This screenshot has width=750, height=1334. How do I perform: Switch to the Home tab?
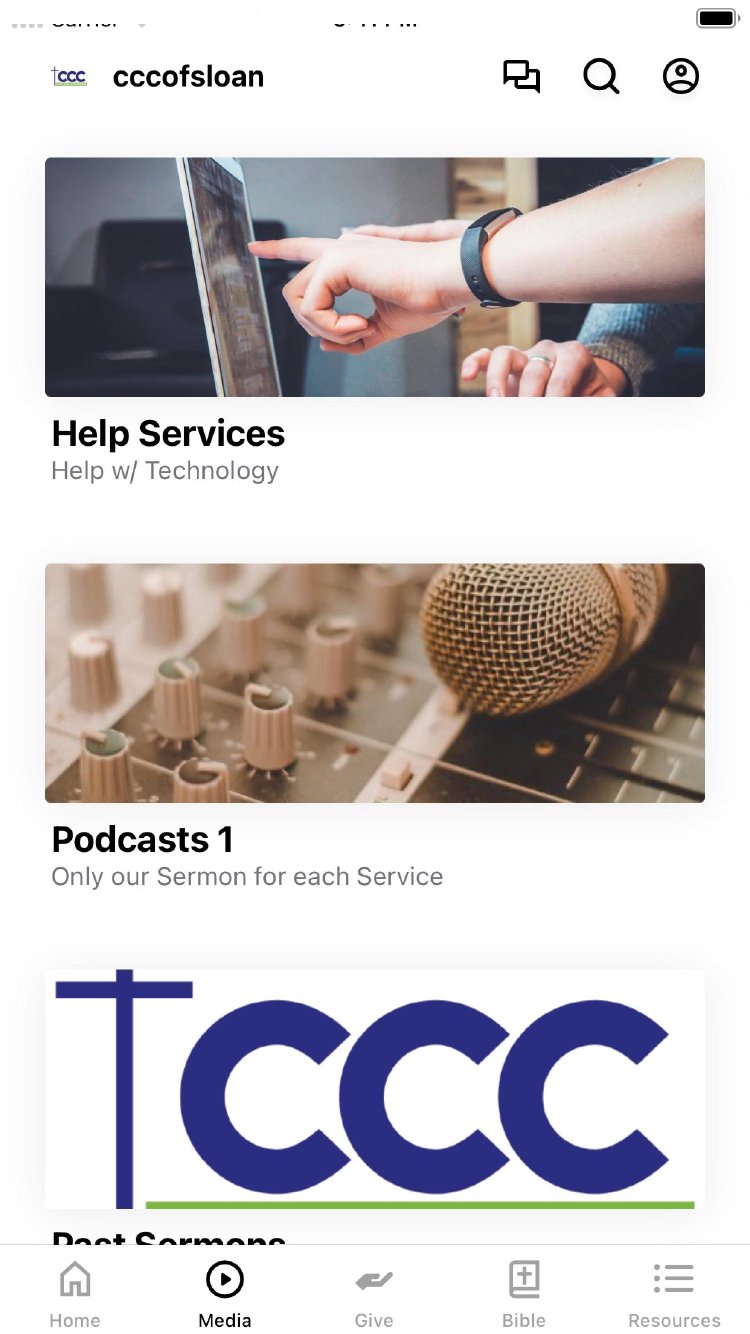click(x=75, y=1292)
